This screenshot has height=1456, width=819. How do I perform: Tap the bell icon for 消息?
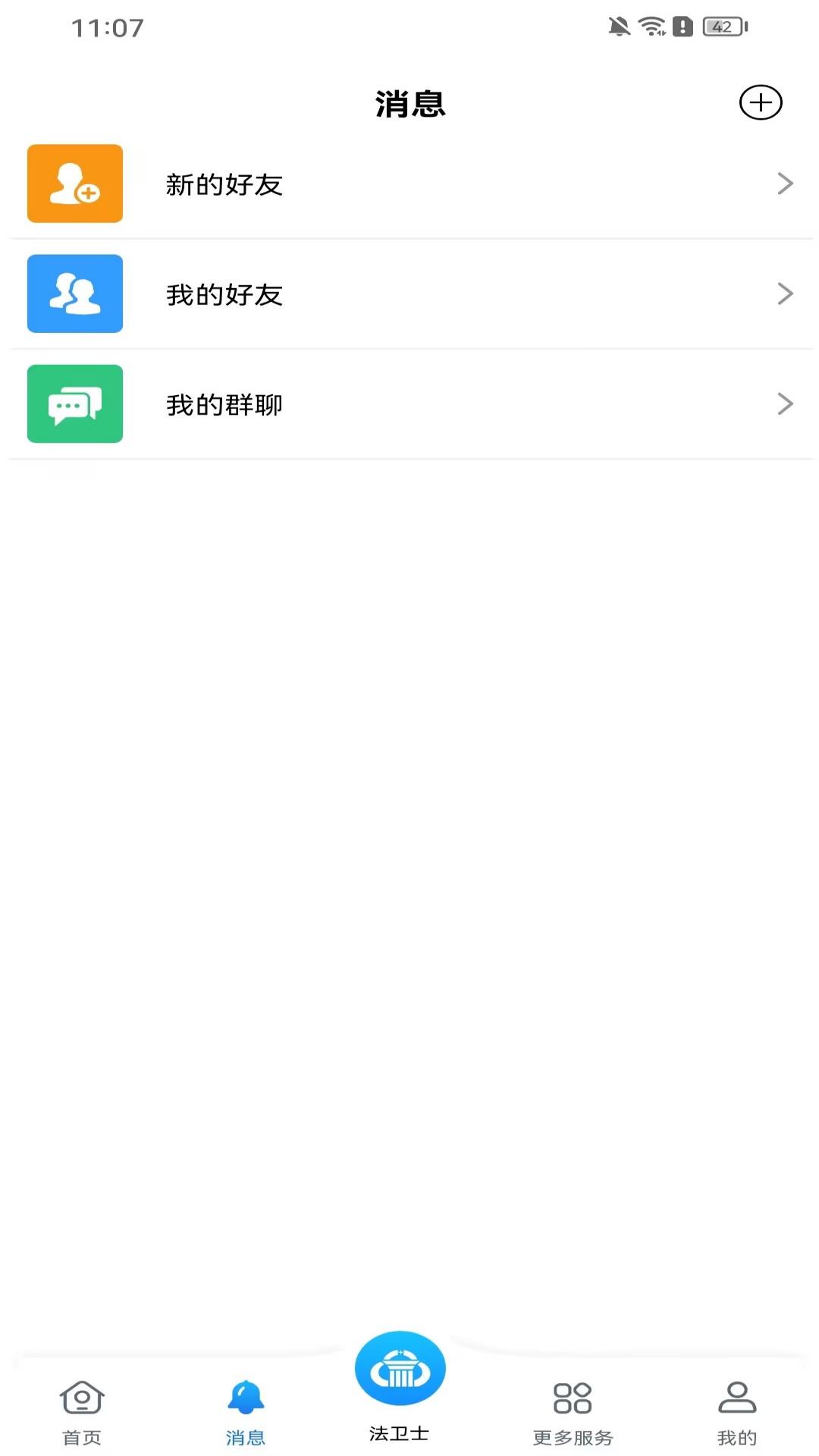245,1399
